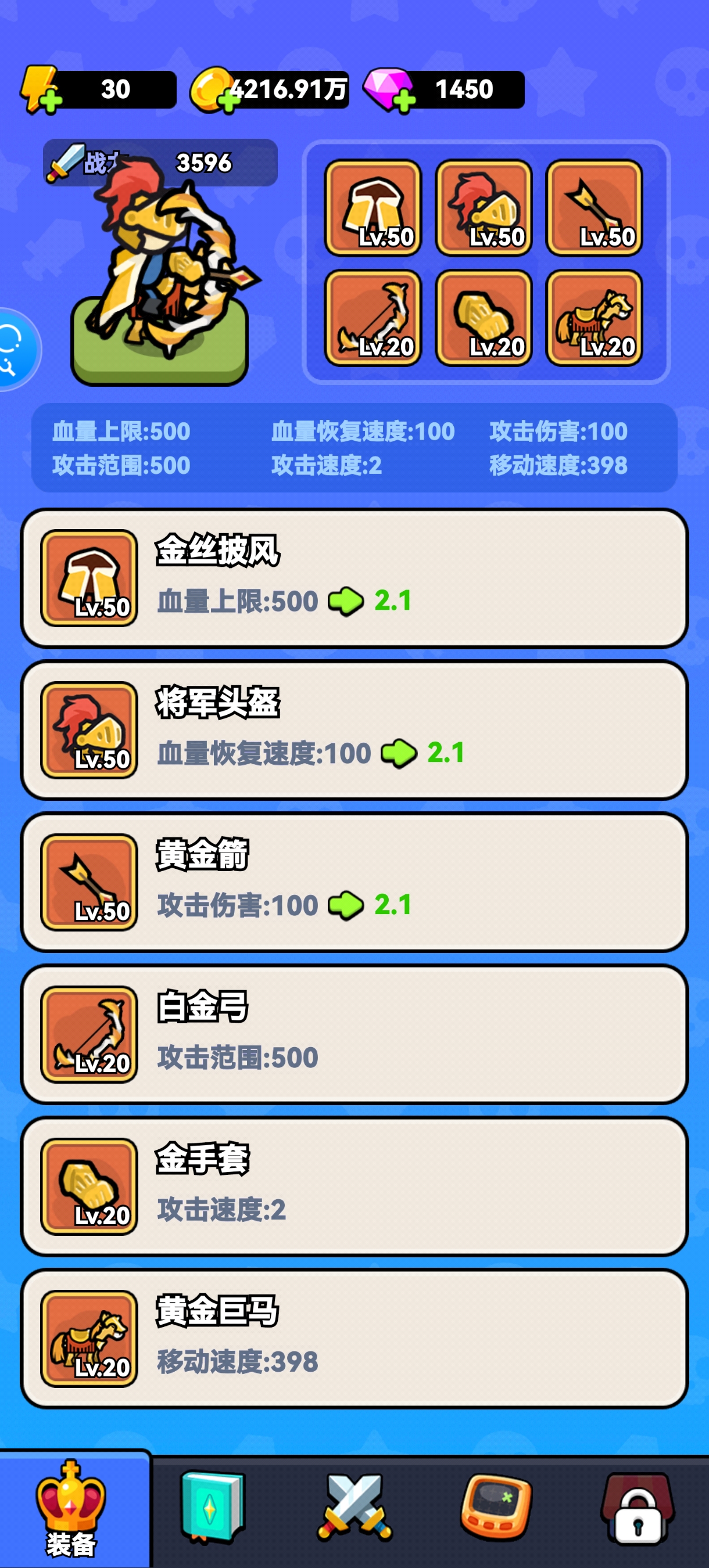Select the helmet slot in the equipment grid
709x1568 pixels.
(x=484, y=208)
